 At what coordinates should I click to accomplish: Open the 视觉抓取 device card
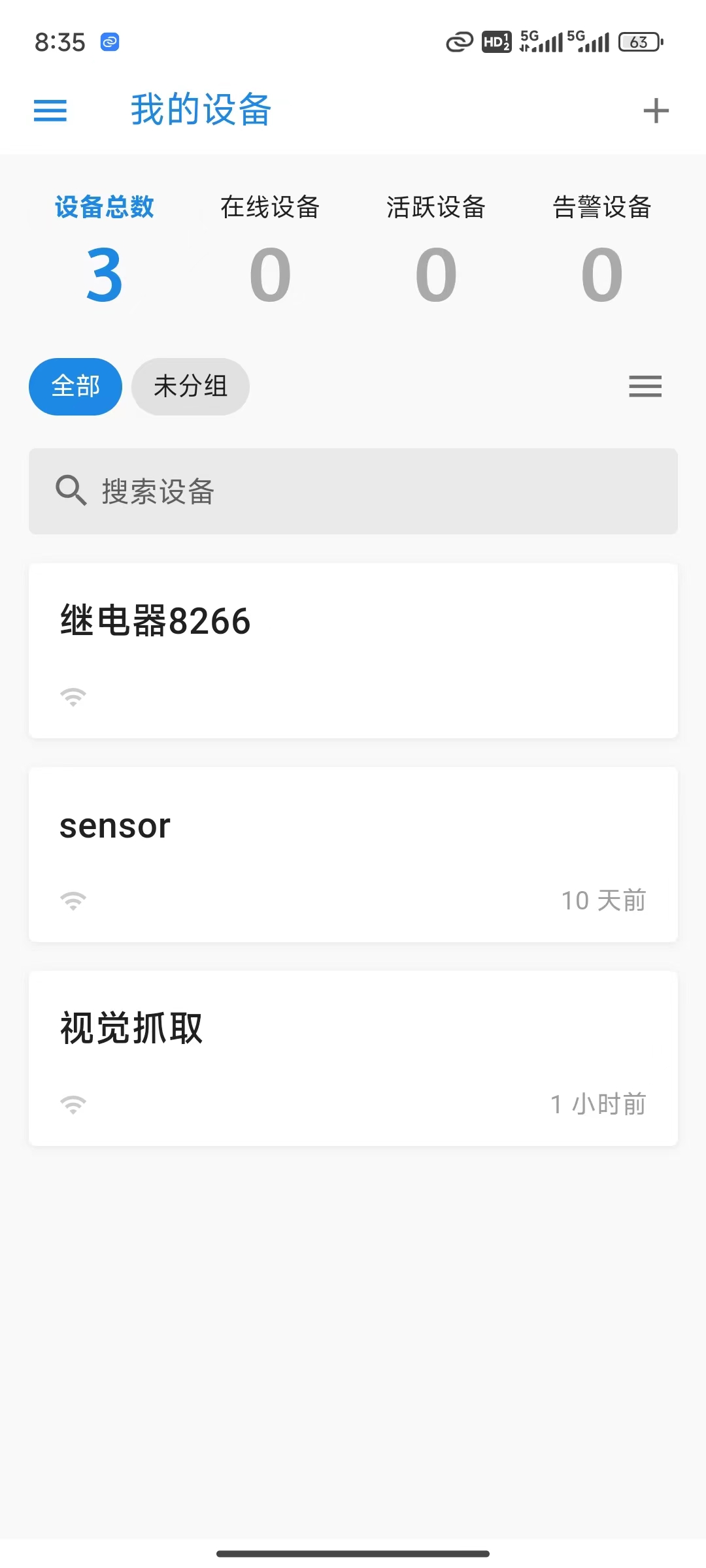[353, 1058]
